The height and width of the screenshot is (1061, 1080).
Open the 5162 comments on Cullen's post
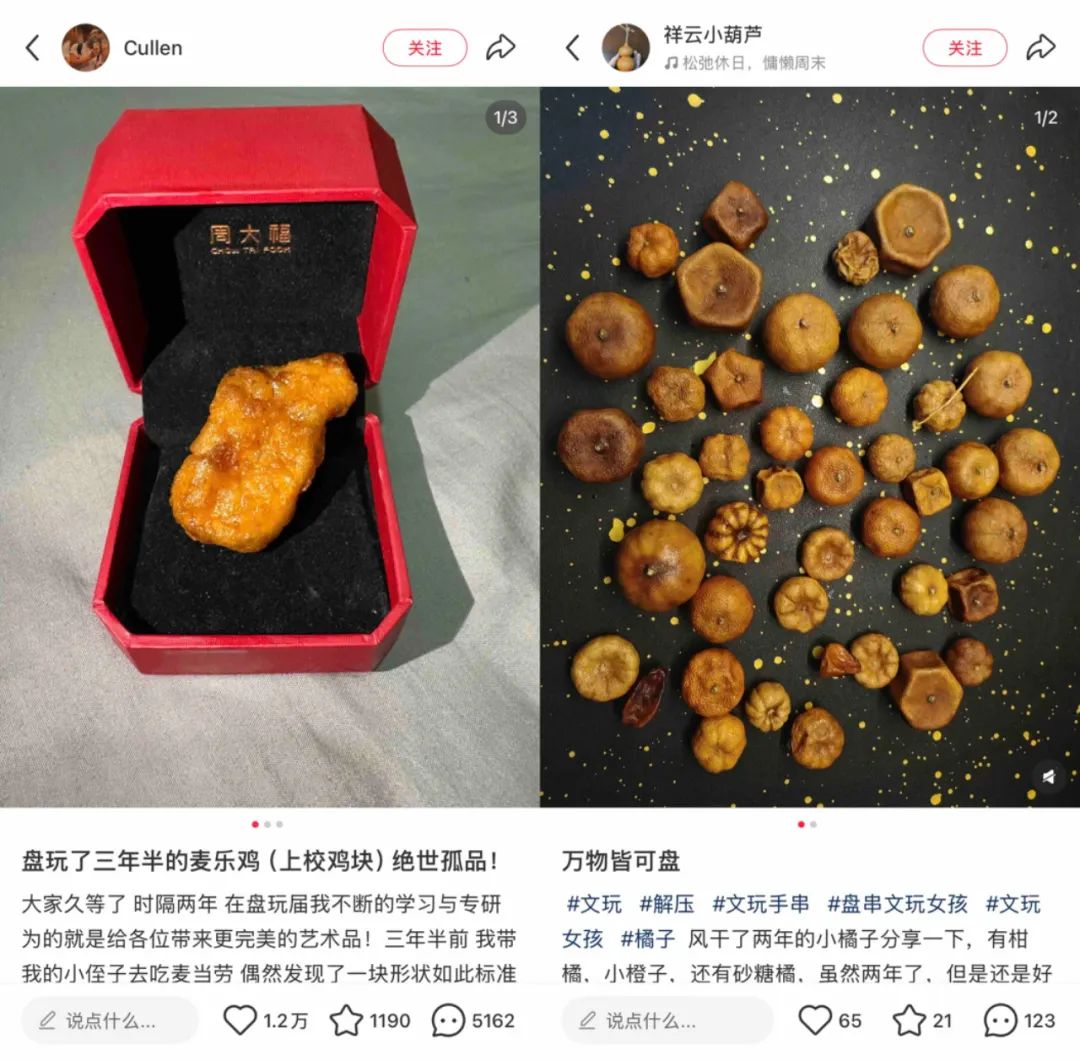pyautogui.click(x=448, y=1020)
